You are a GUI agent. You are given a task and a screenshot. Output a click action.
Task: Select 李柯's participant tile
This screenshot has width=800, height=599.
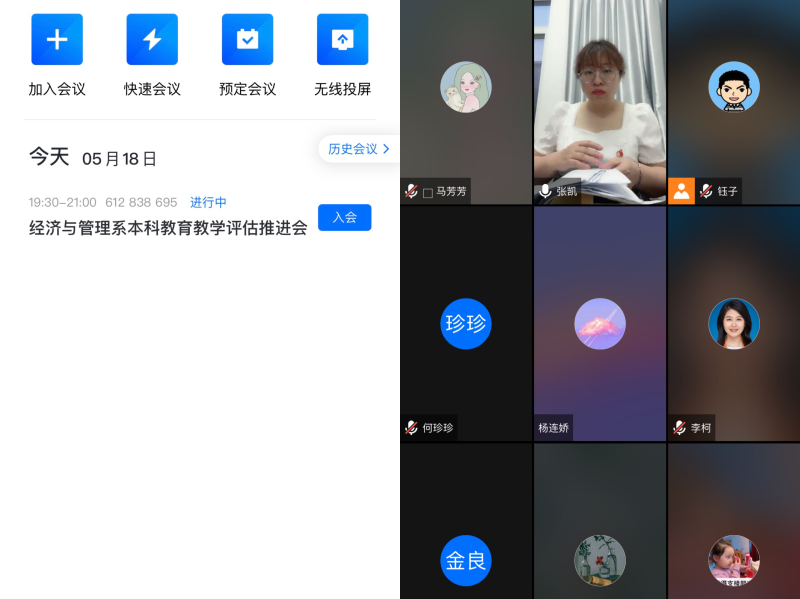pyautogui.click(x=733, y=323)
